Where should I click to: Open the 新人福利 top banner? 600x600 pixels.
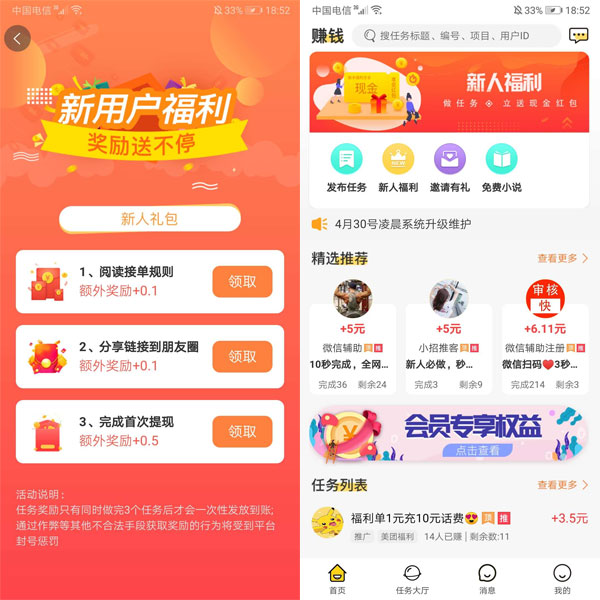[x=449, y=93]
